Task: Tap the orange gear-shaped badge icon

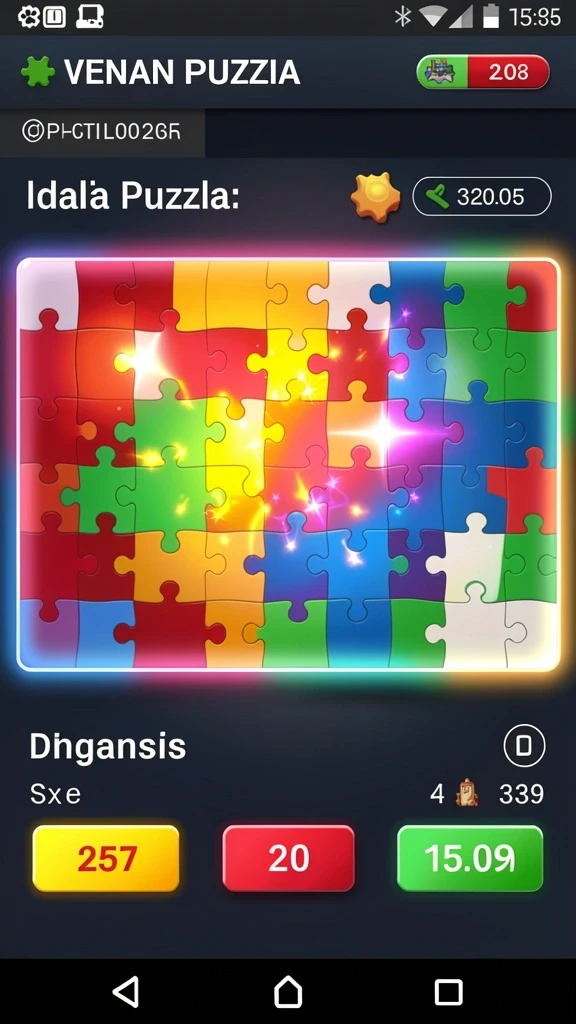Action: 376,197
